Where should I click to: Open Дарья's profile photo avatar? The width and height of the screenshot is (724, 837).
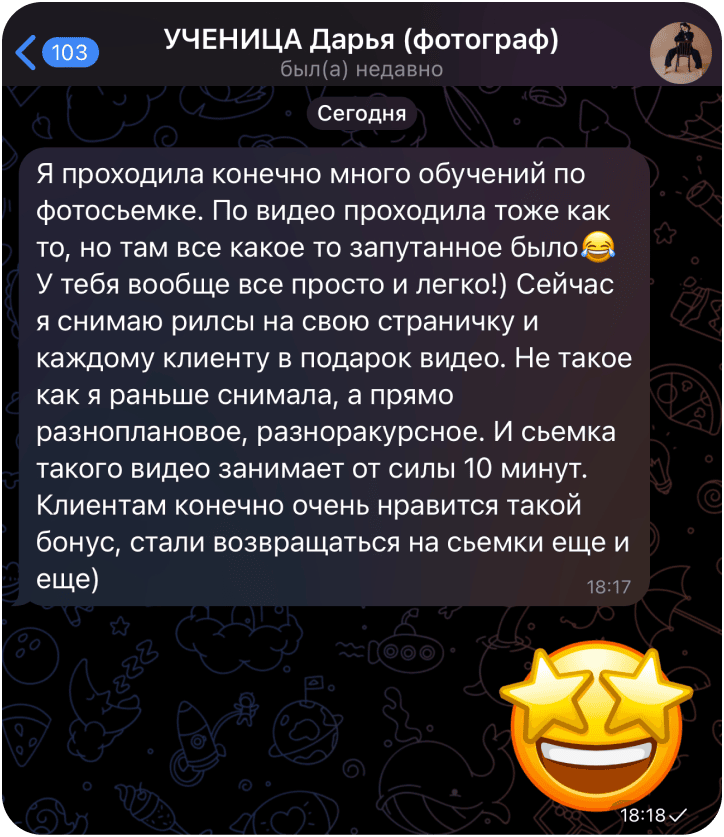[x=680, y=51]
